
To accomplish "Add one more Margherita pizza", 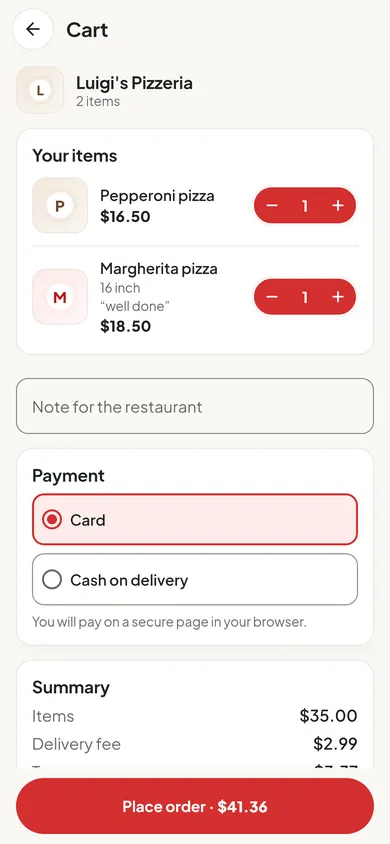I will (337, 297).
